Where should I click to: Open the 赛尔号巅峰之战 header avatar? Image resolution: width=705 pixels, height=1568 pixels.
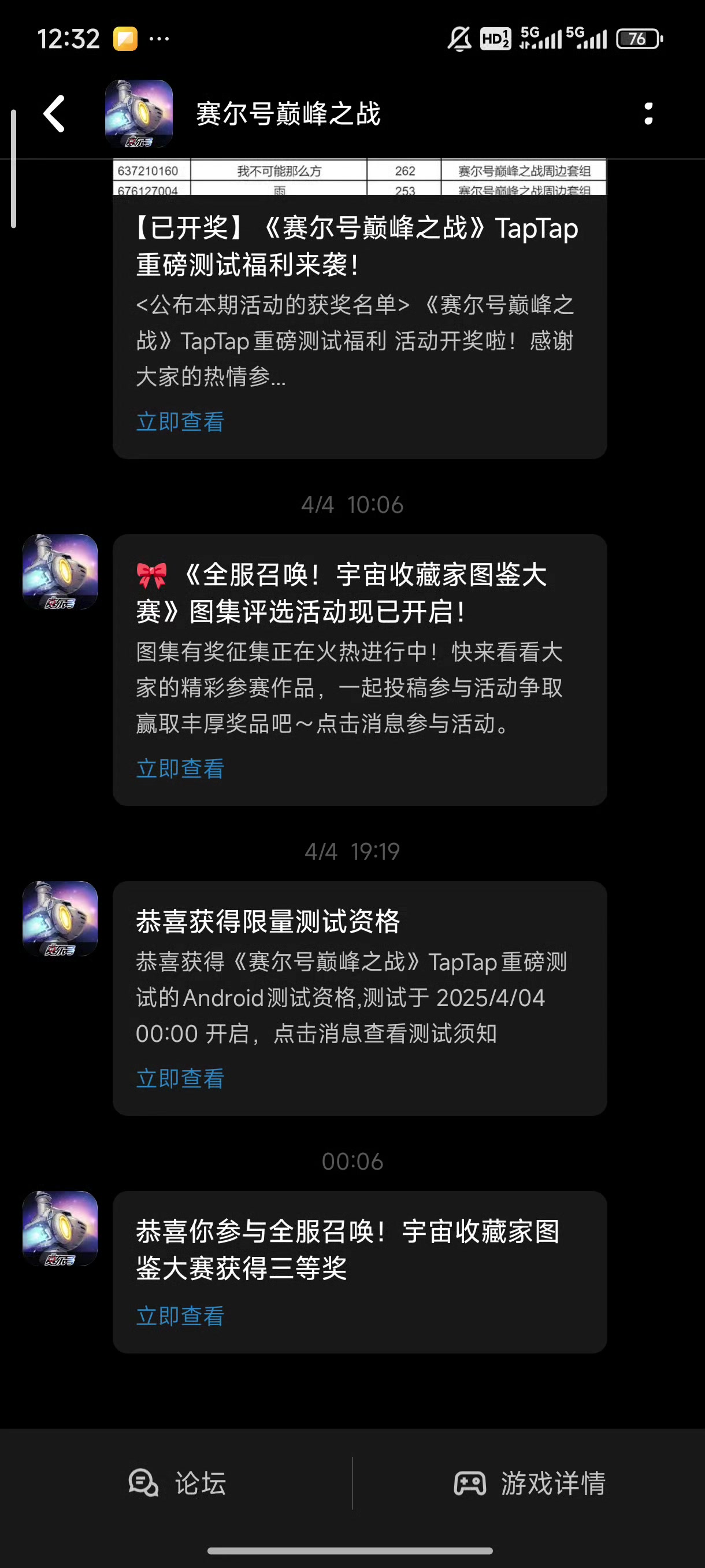coord(139,114)
